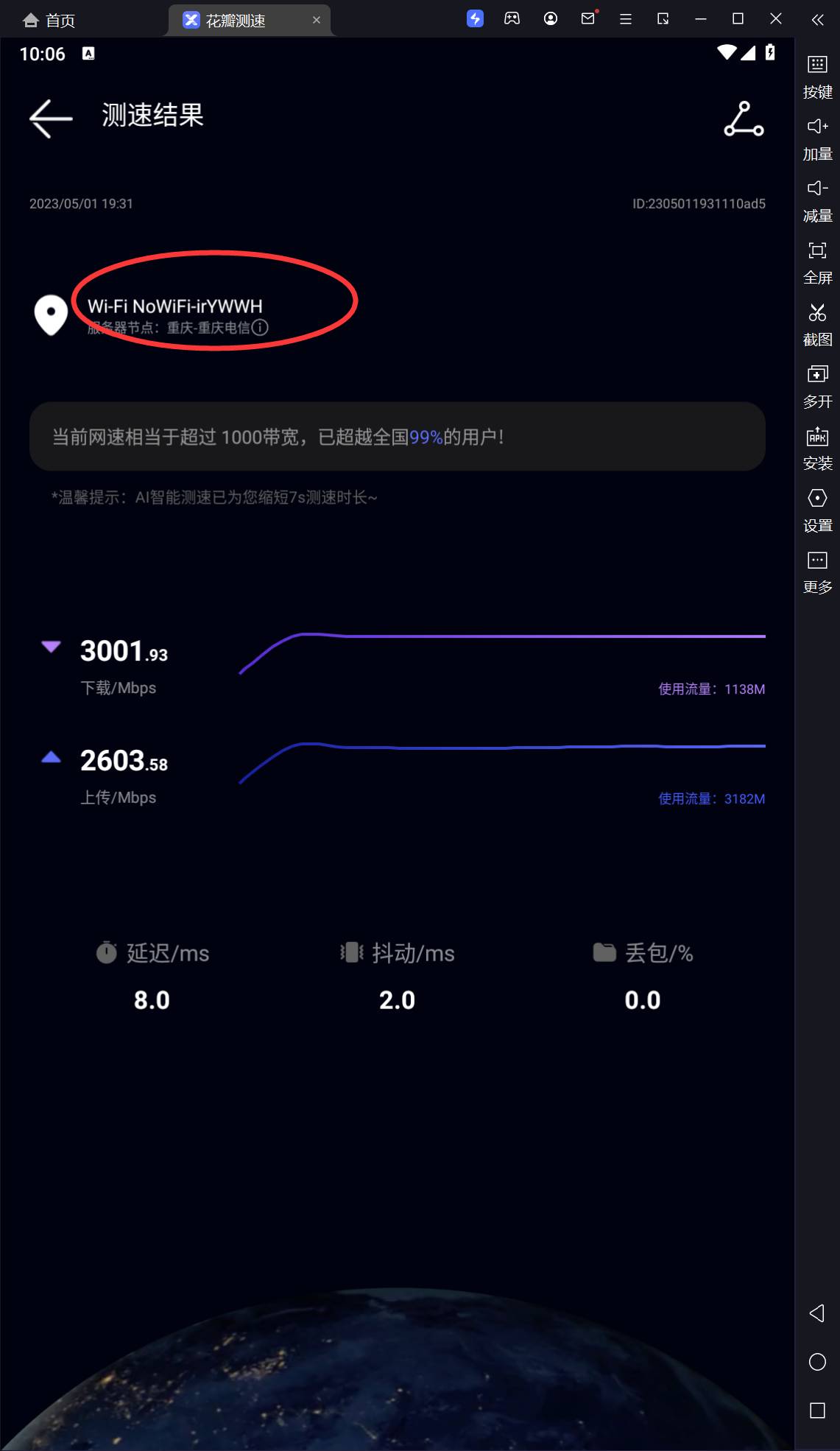Open server node info icon

coord(260,328)
